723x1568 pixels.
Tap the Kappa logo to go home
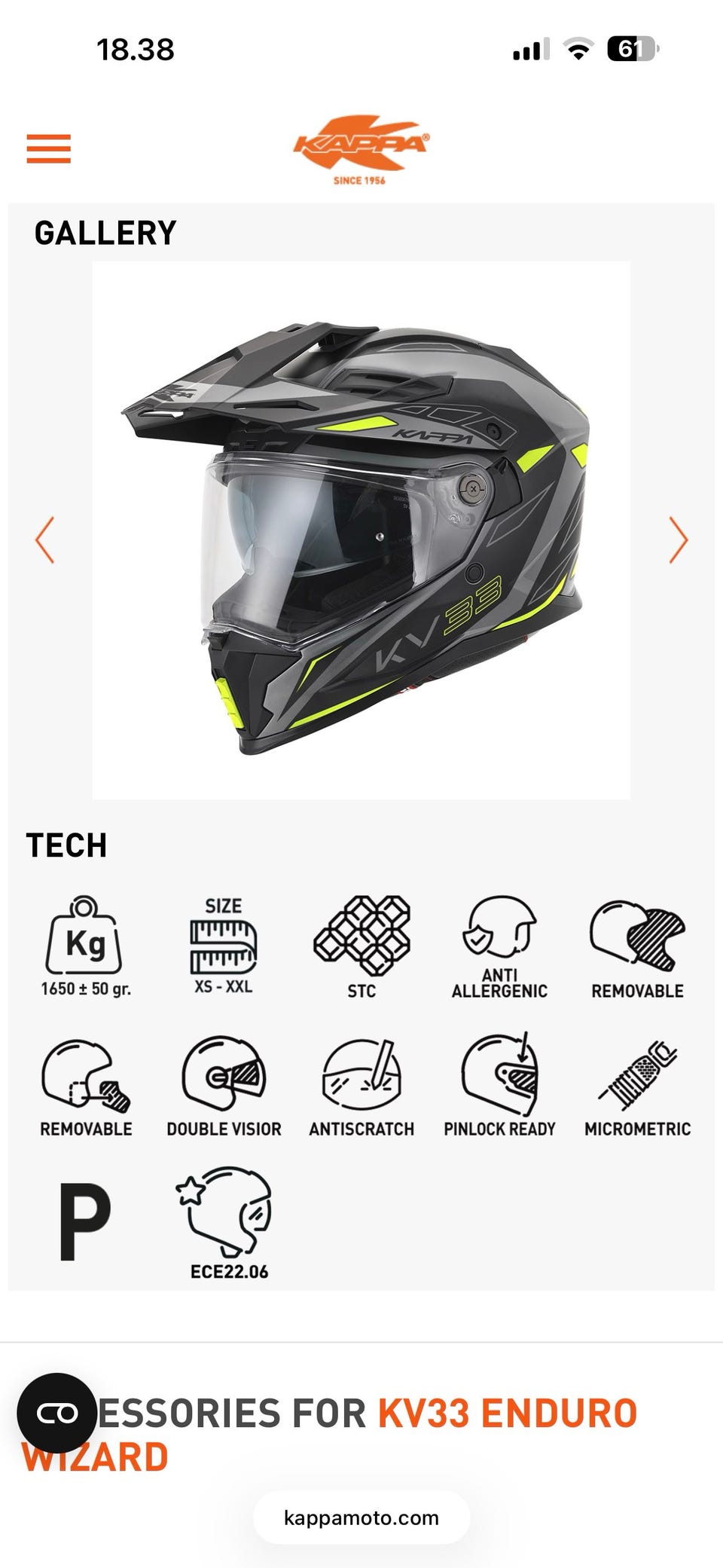[x=361, y=150]
